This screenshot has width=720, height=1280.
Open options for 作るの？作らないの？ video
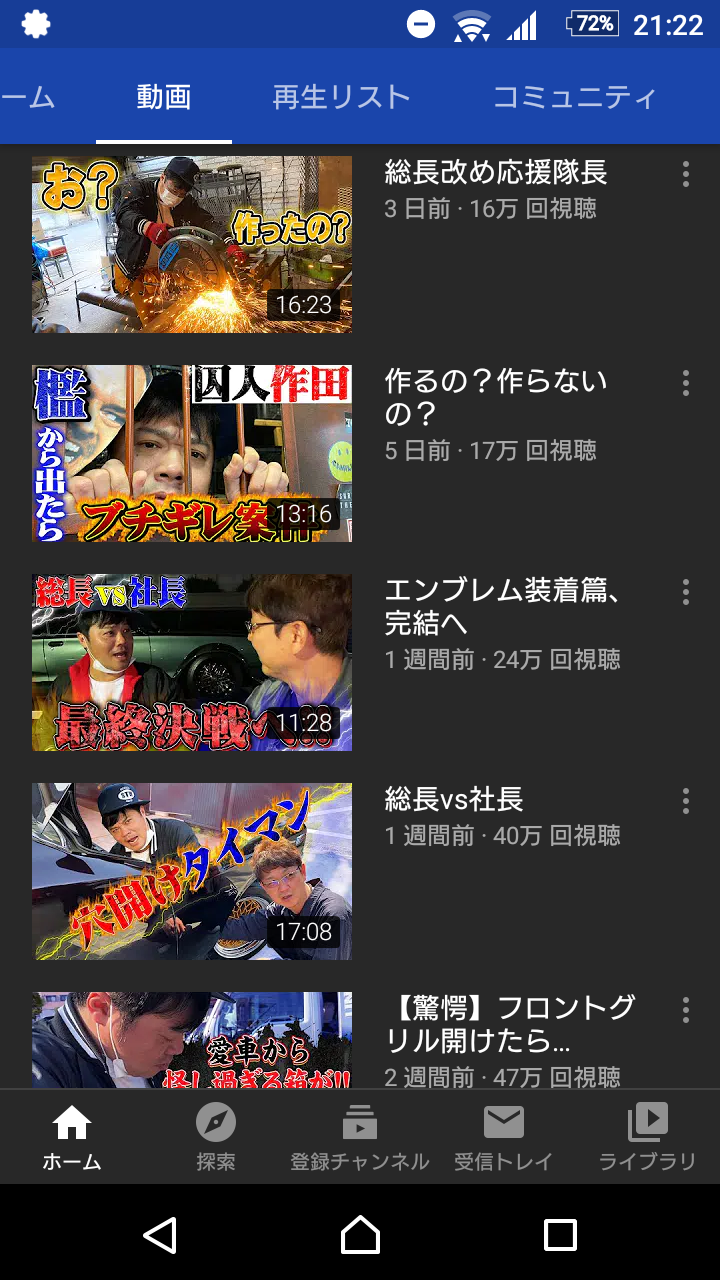click(x=685, y=383)
